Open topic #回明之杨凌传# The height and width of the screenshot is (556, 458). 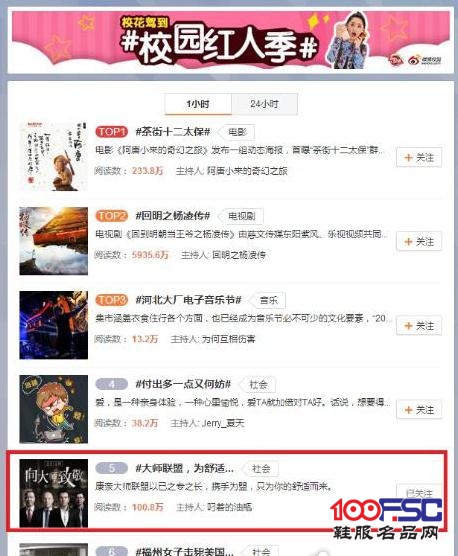pyautogui.click(x=173, y=216)
